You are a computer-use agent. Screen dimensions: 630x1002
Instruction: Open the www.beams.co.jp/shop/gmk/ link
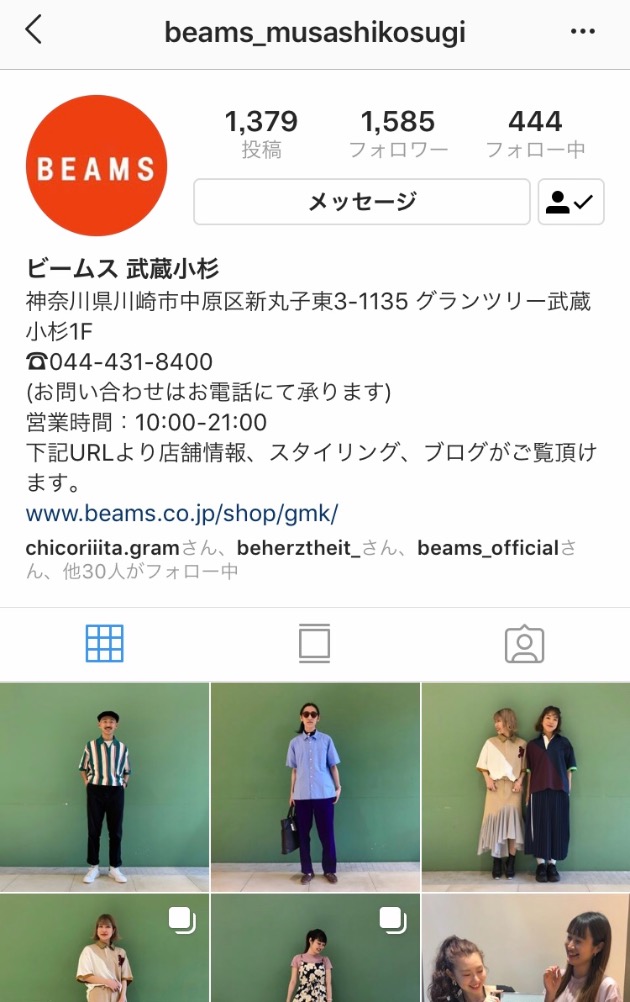tap(182, 514)
